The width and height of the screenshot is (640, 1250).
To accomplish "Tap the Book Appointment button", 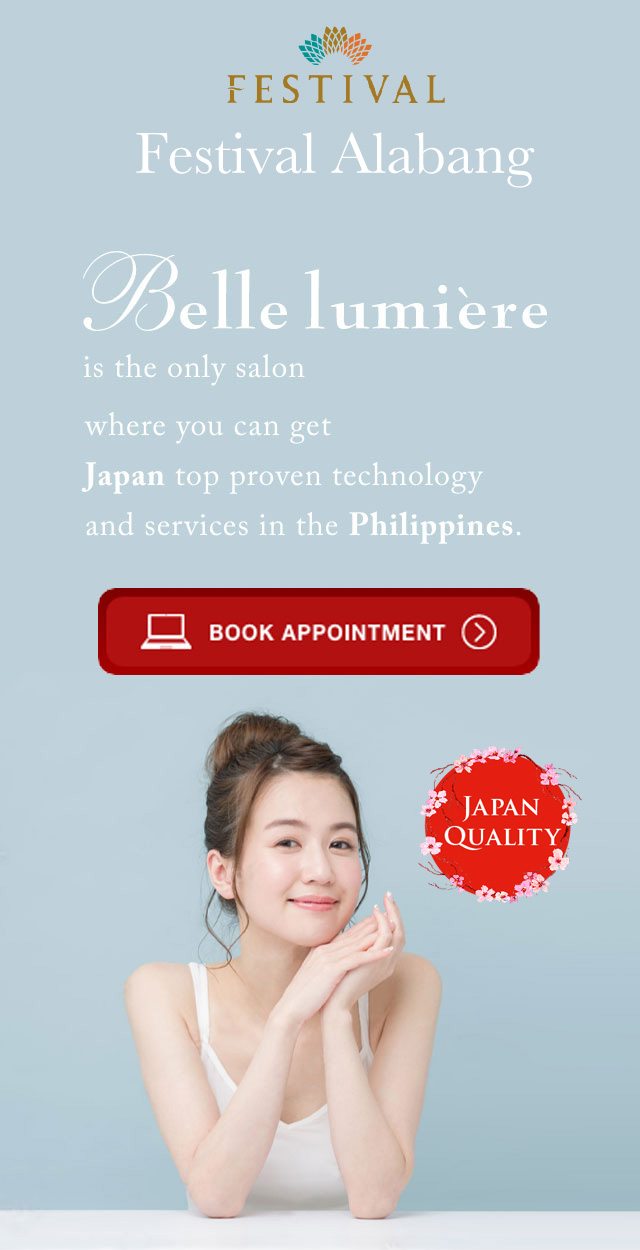I will tap(318, 631).
